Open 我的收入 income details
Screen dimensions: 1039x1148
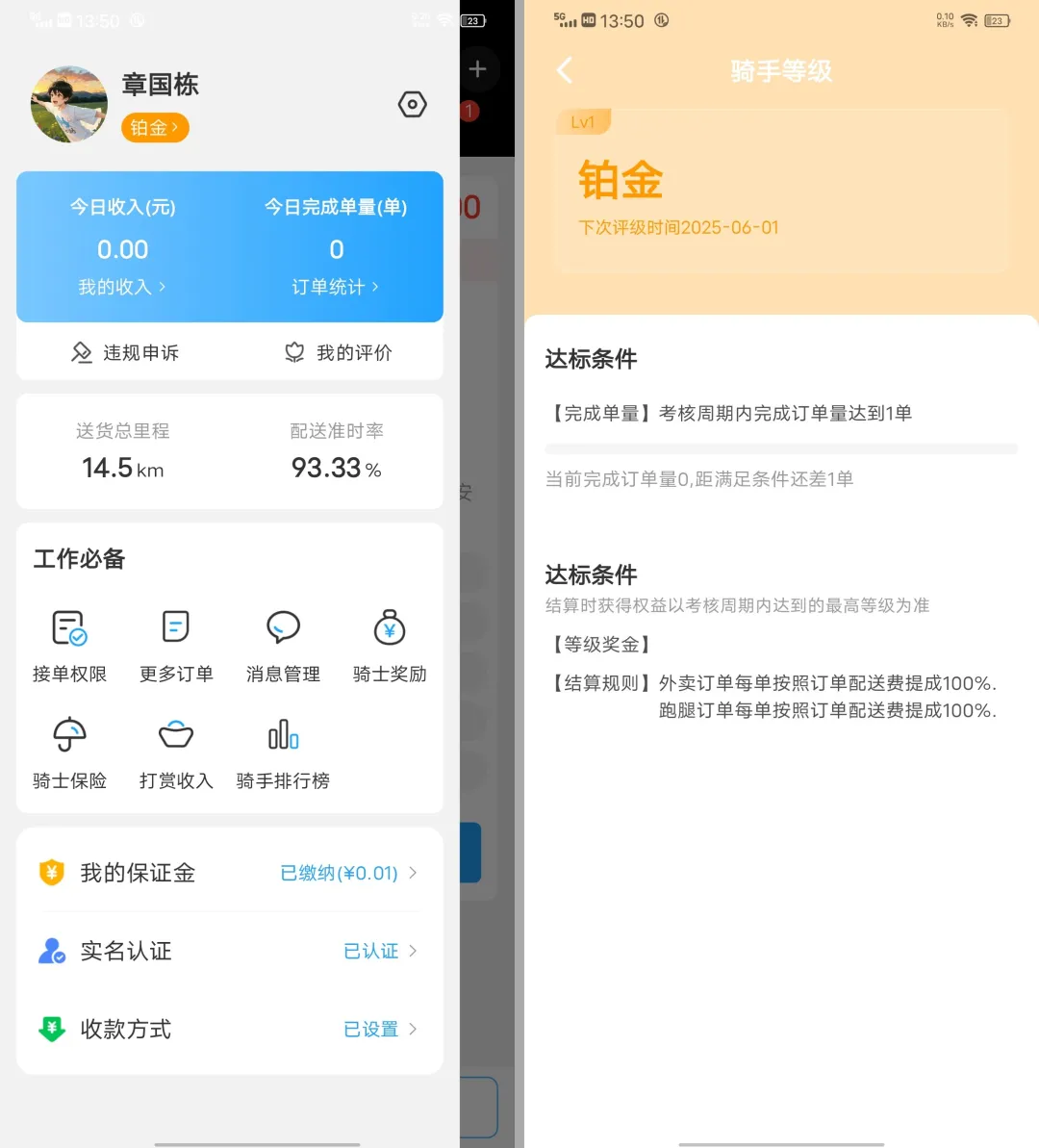tap(122, 287)
